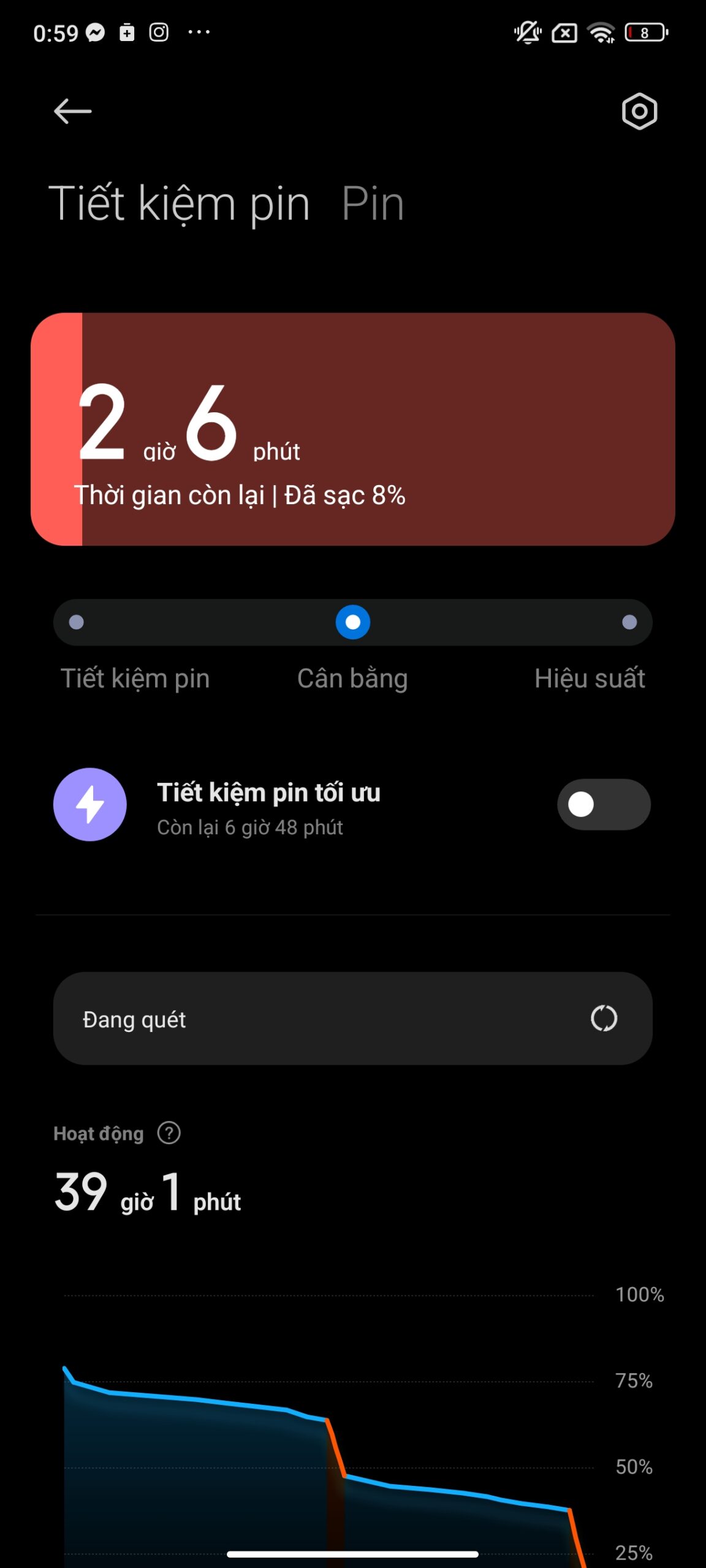Select the Cân bằng mode
The width and height of the screenshot is (706, 1568).
352,622
